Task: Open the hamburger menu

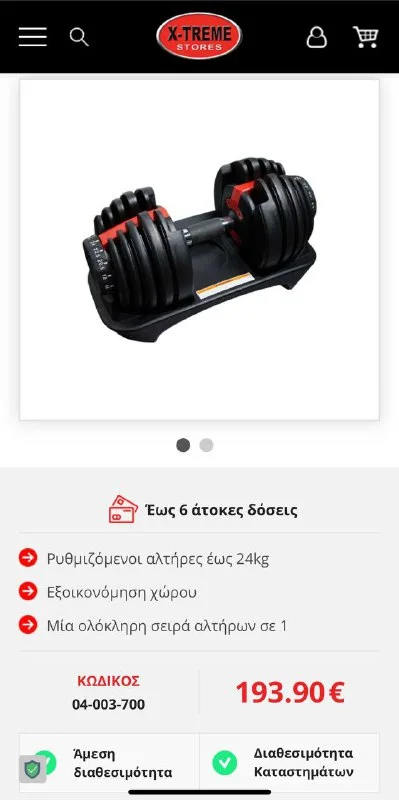Action: tap(33, 37)
